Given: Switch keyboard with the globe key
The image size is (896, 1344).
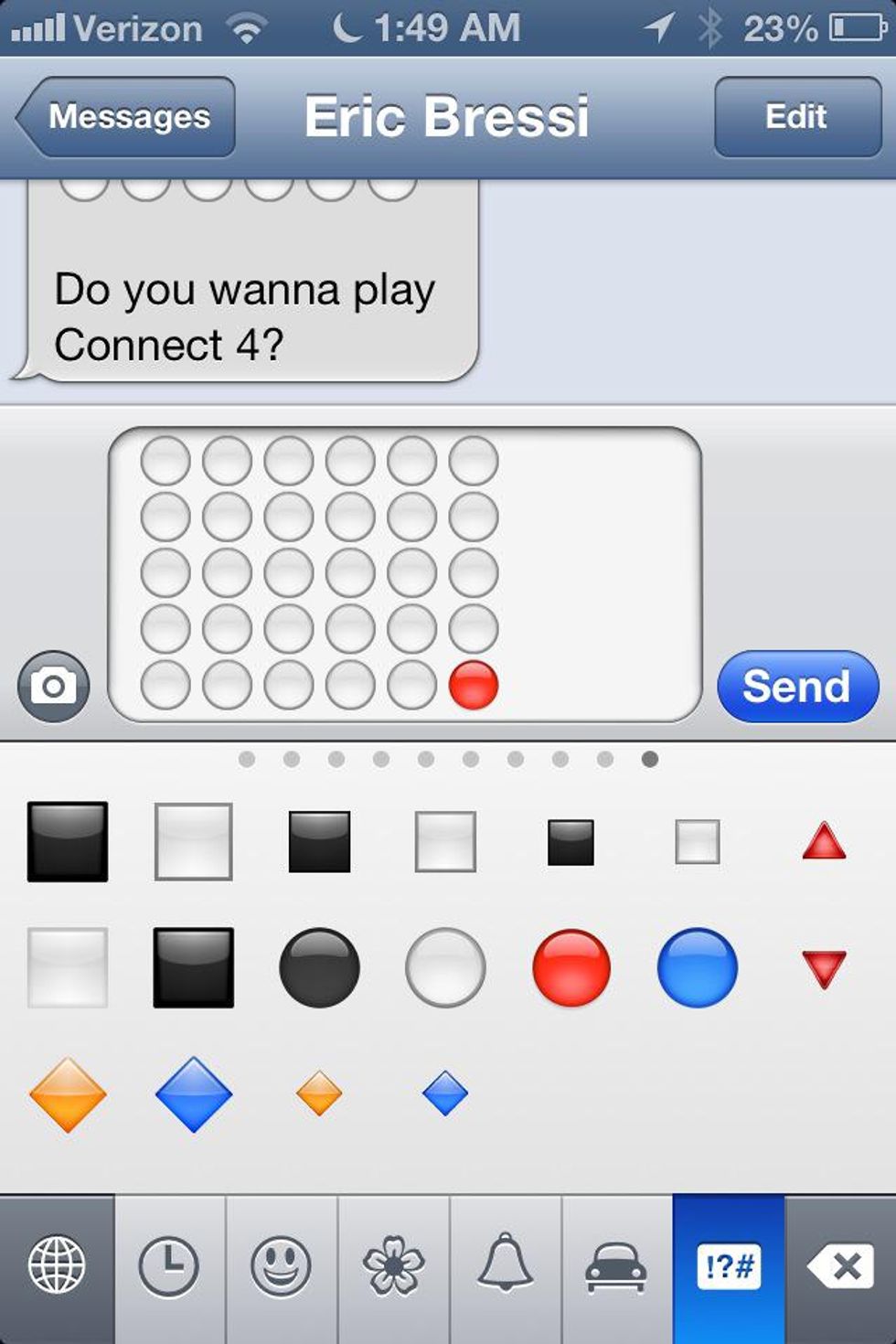Looking at the screenshot, I should point(57,1267).
